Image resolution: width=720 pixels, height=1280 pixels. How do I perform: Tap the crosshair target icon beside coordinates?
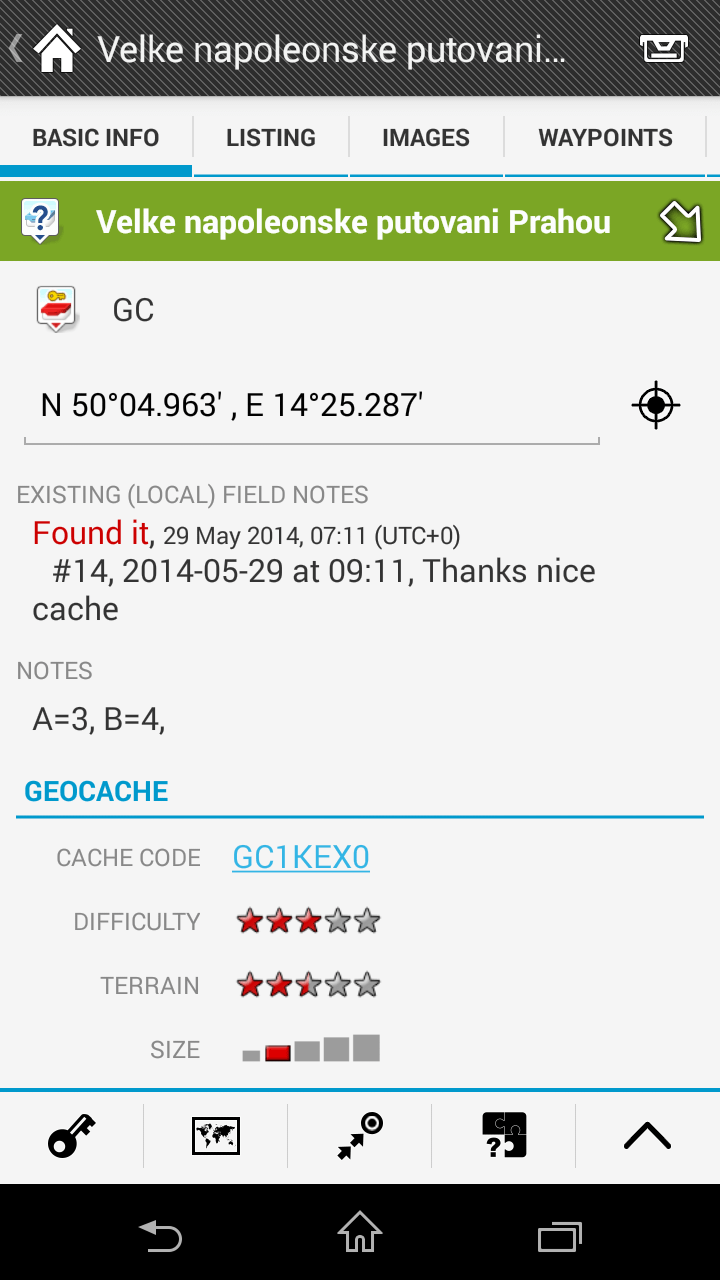(x=656, y=405)
